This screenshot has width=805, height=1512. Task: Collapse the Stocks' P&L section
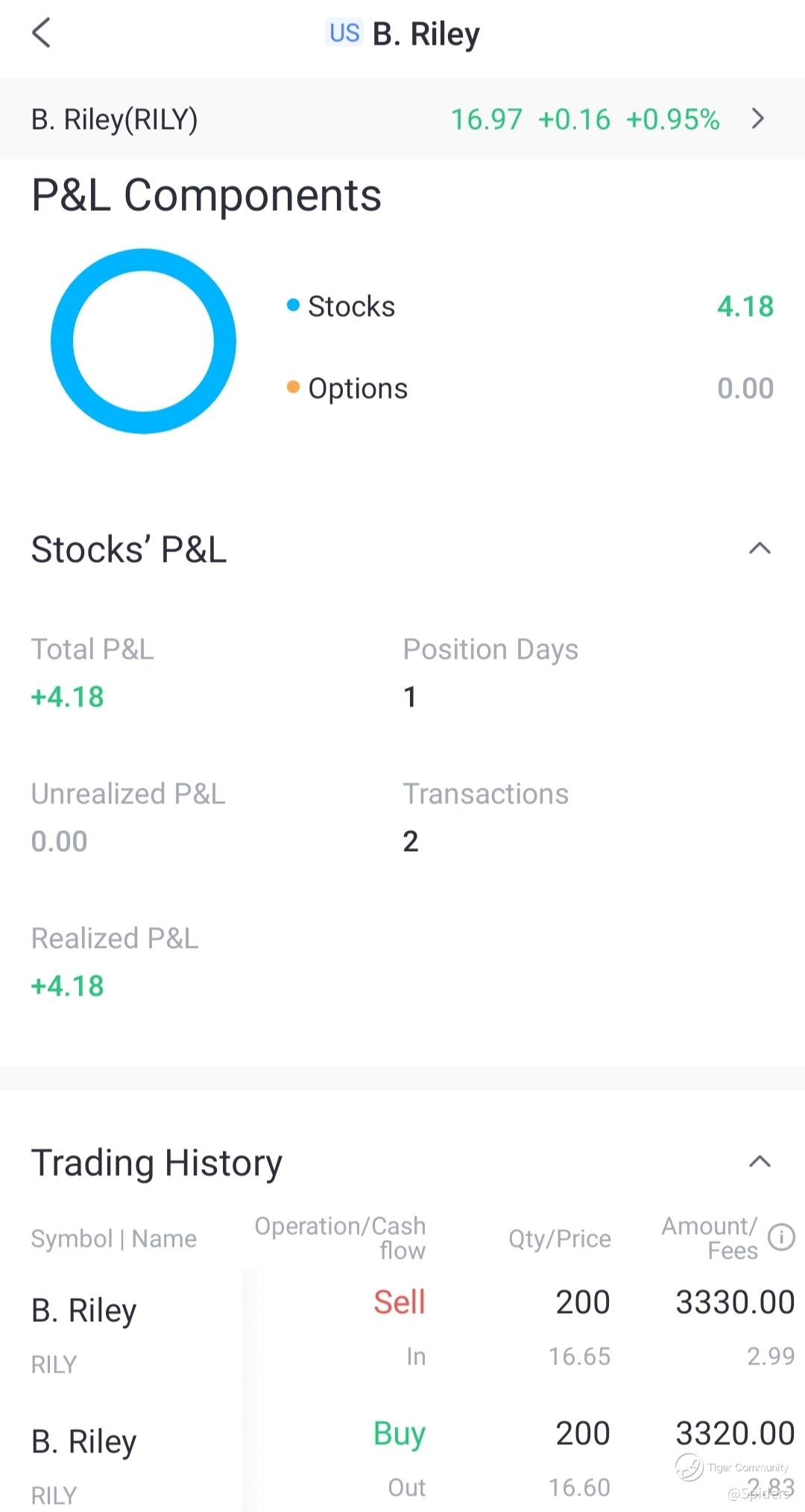click(759, 549)
